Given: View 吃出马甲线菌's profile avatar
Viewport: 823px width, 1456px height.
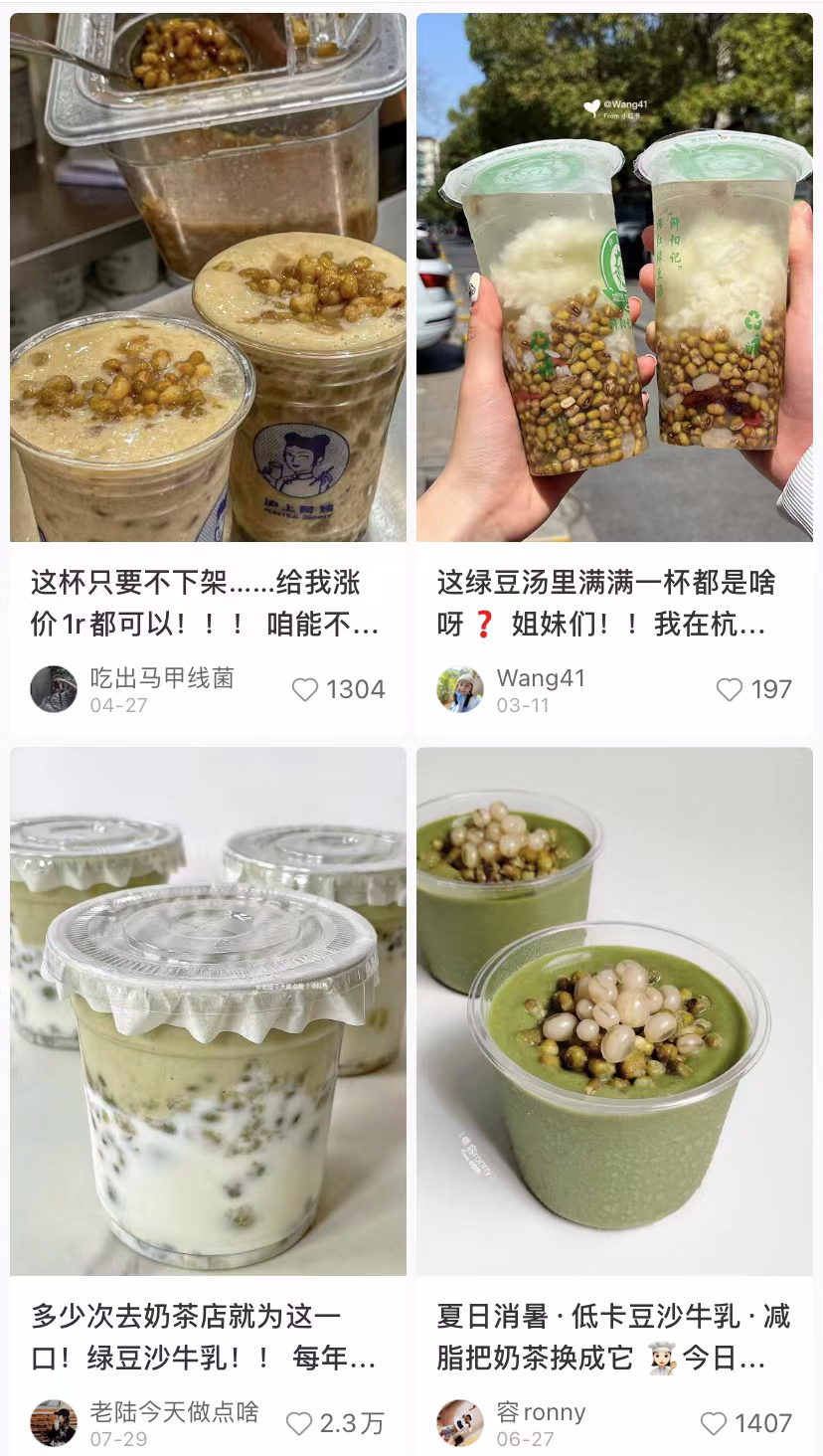Looking at the screenshot, I should (x=54, y=689).
